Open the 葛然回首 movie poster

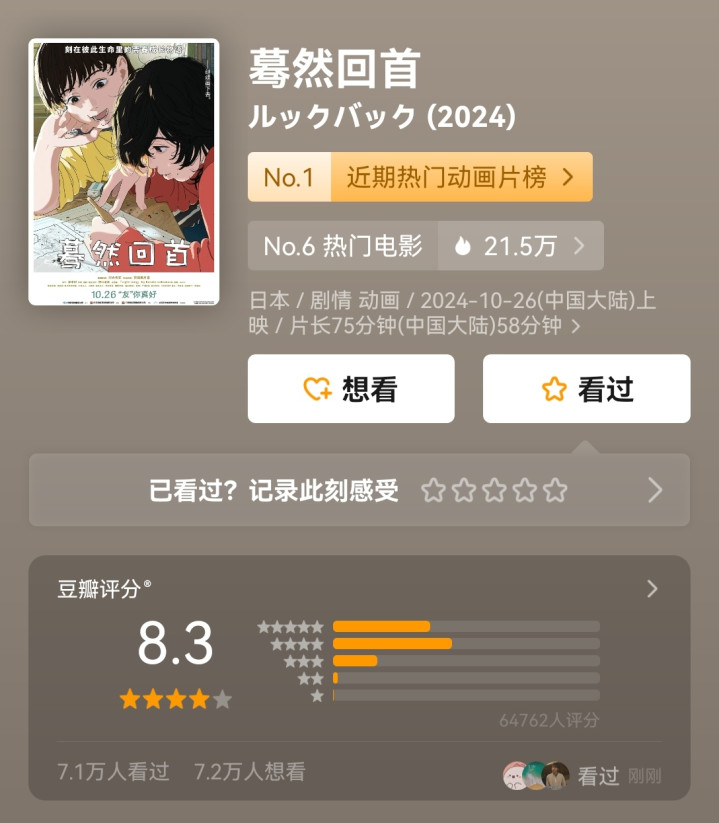(x=123, y=171)
